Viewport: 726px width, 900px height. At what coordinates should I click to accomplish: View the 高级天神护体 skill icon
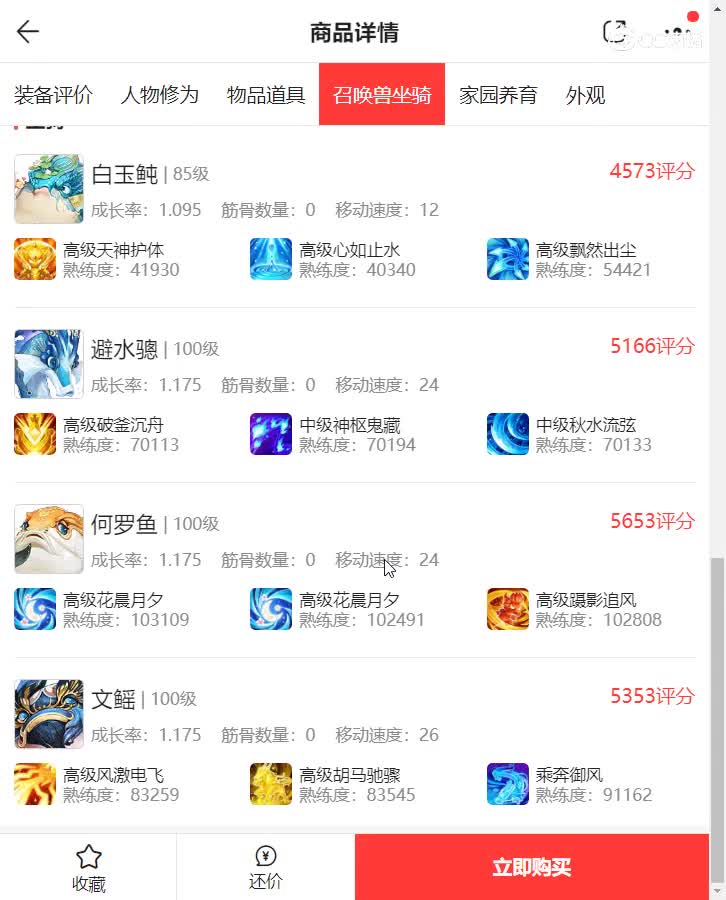point(35,259)
